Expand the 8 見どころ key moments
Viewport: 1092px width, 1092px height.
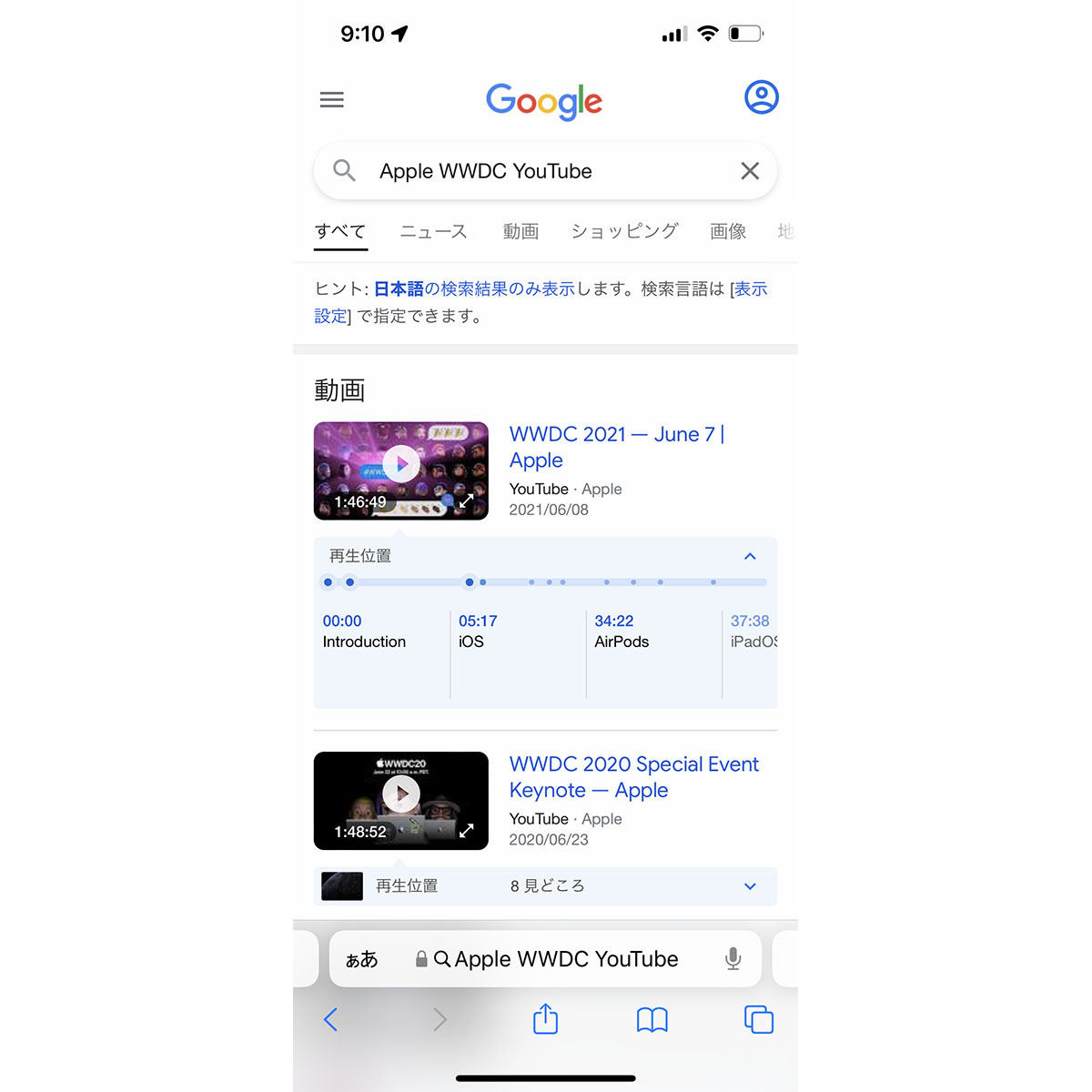pos(750,886)
